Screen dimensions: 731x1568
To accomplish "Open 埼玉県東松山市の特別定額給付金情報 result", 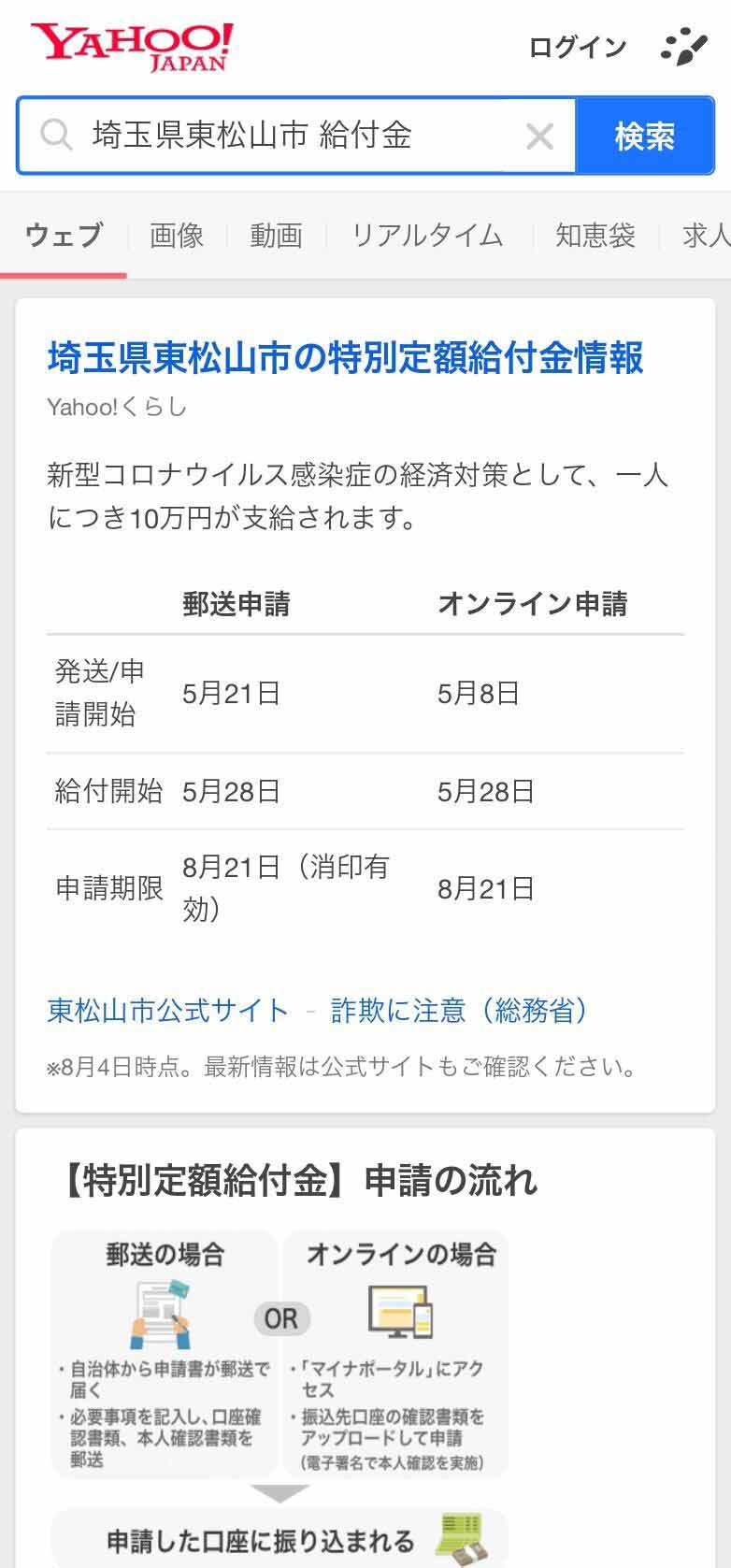I will pyautogui.click(x=345, y=358).
